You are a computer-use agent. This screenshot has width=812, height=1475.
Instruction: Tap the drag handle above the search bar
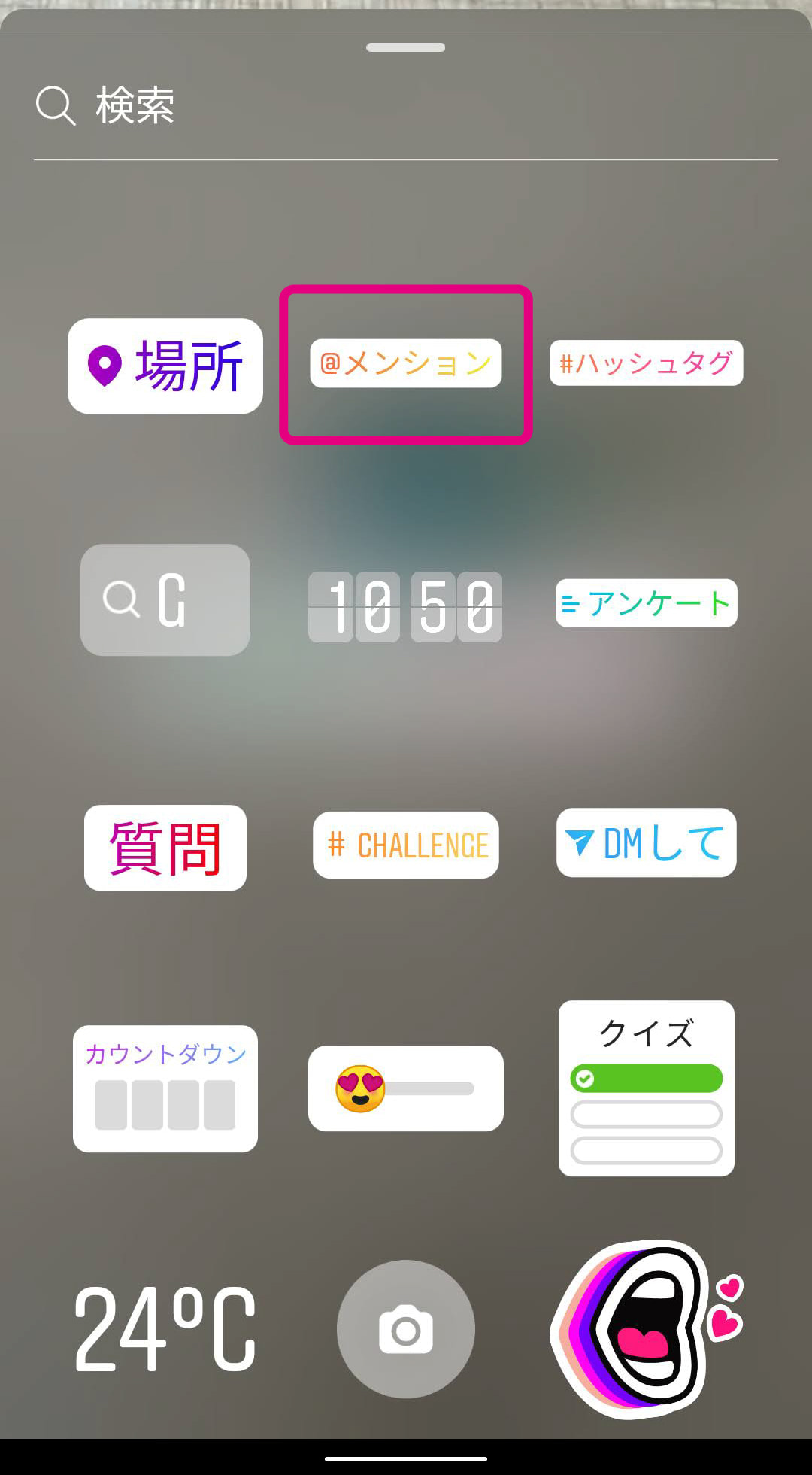[405, 47]
